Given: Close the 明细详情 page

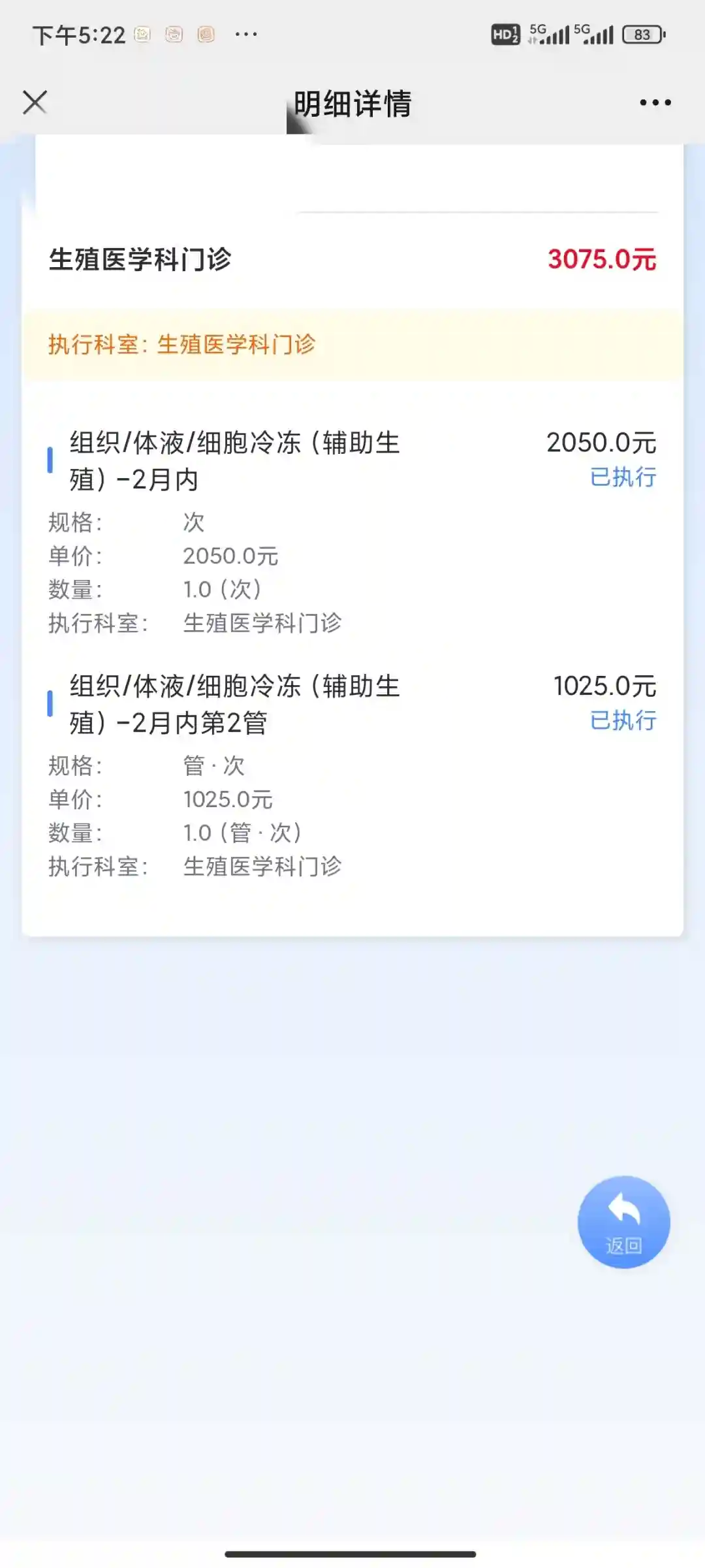Looking at the screenshot, I should pyautogui.click(x=35, y=103).
